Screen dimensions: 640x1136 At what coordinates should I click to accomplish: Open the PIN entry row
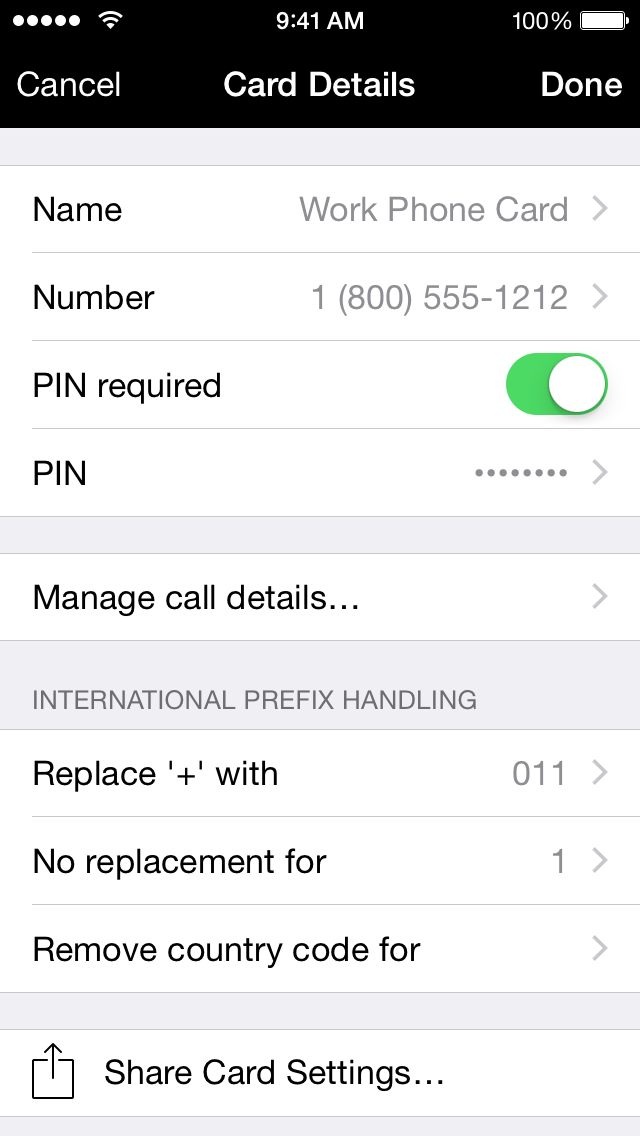(320, 473)
